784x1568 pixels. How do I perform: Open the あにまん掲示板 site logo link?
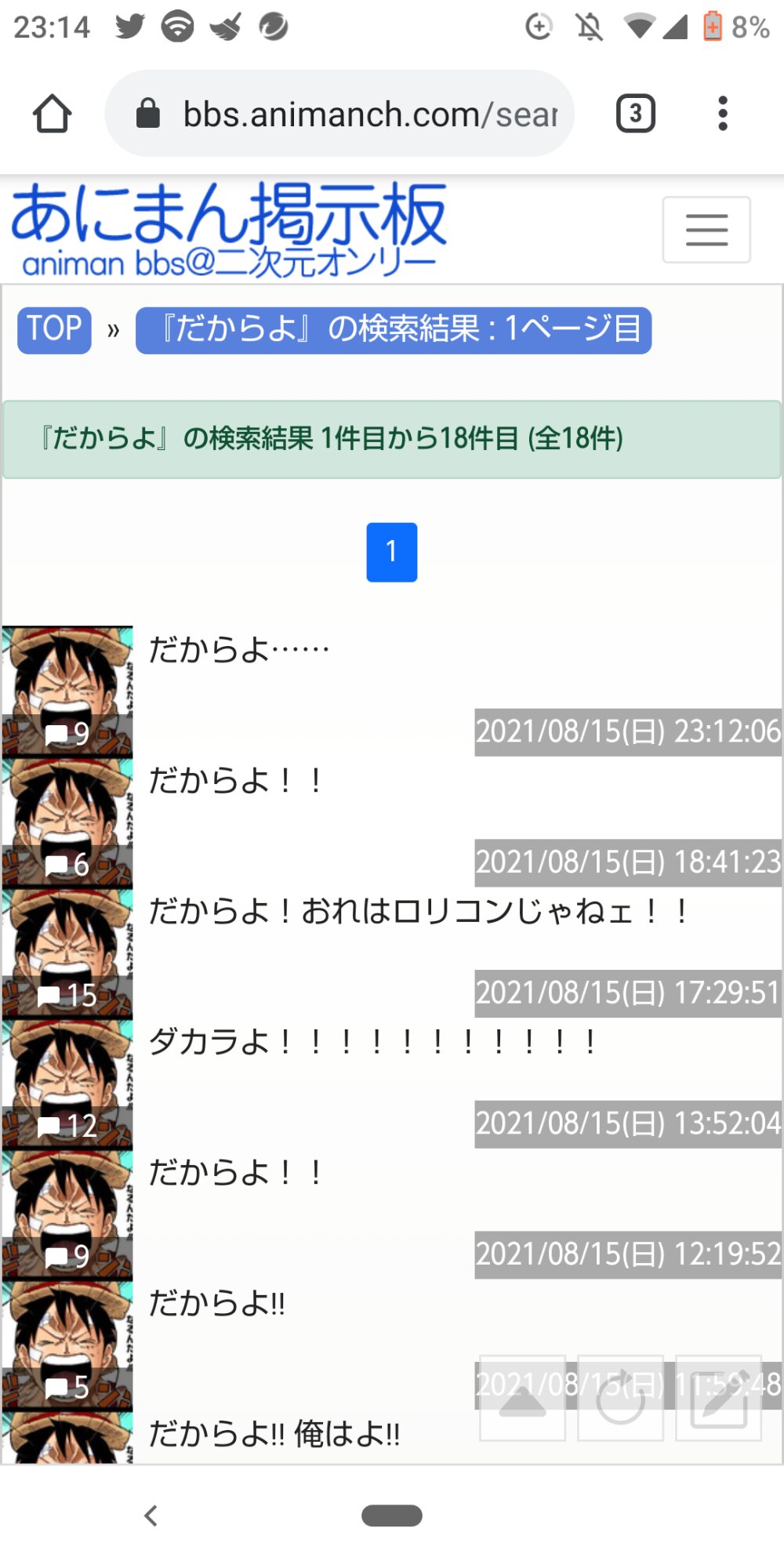pos(227,229)
